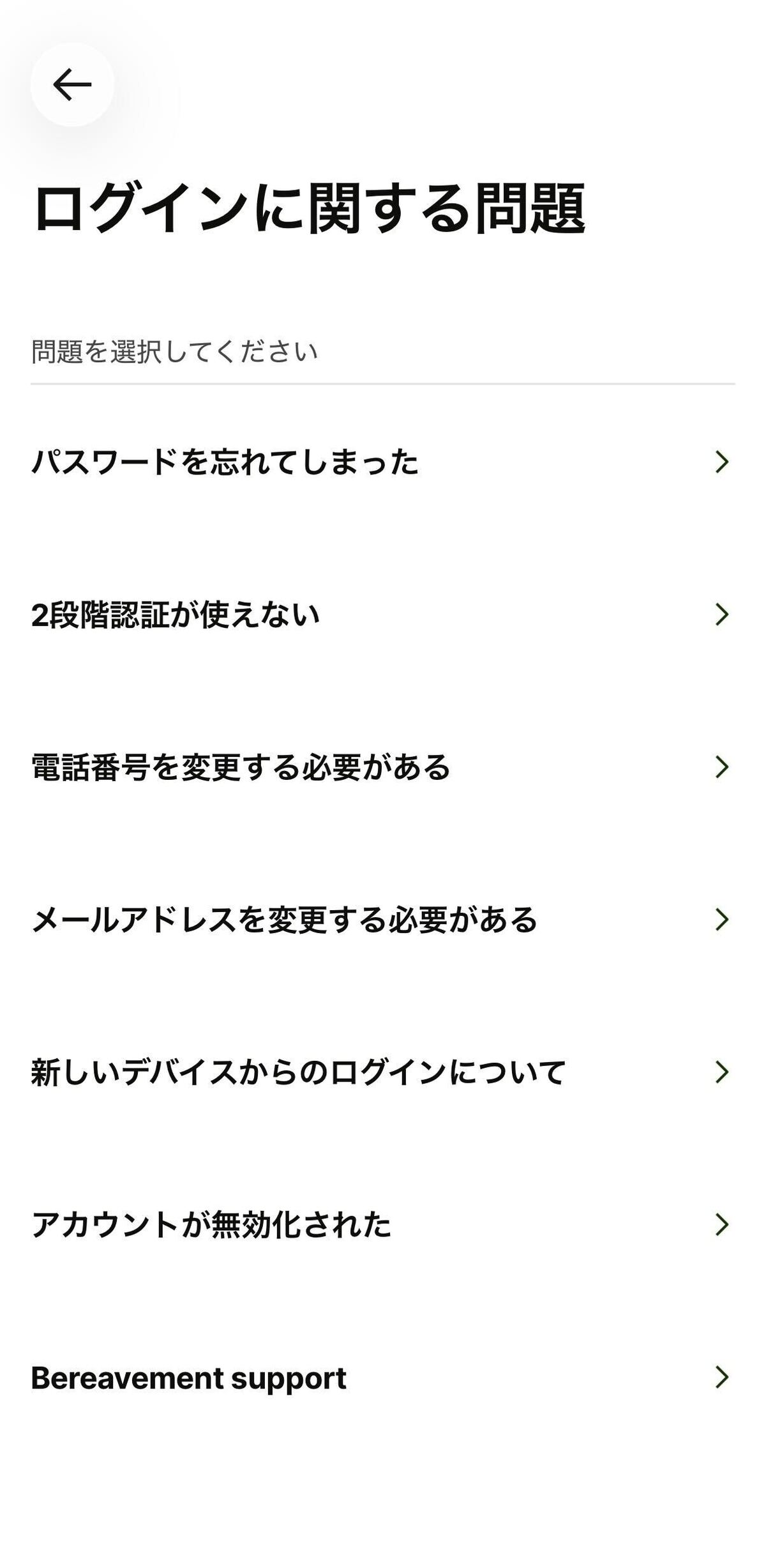Open 電話番号を変更する必要がある
766x1568 pixels.
tap(382, 767)
